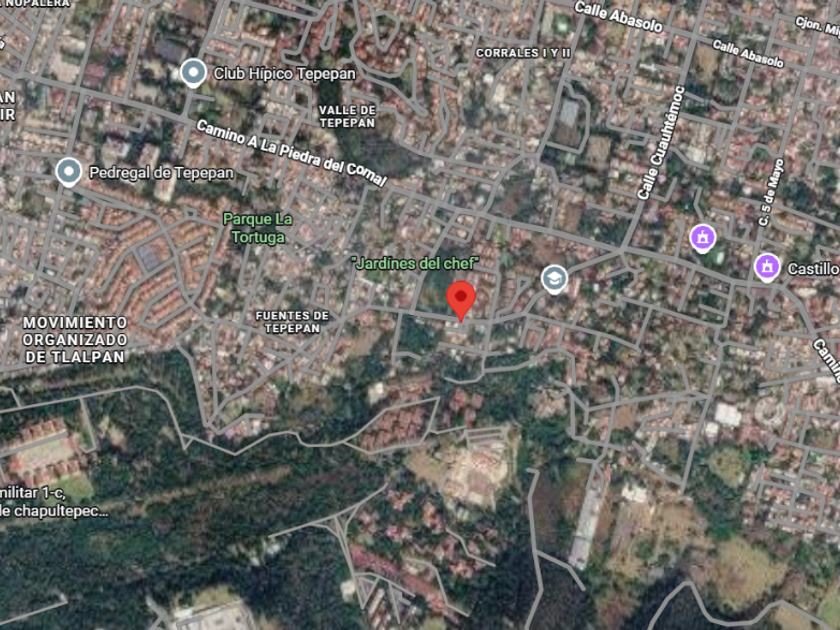840x630 pixels.
Task: Tap the red dropped pin
Action: (x=461, y=301)
